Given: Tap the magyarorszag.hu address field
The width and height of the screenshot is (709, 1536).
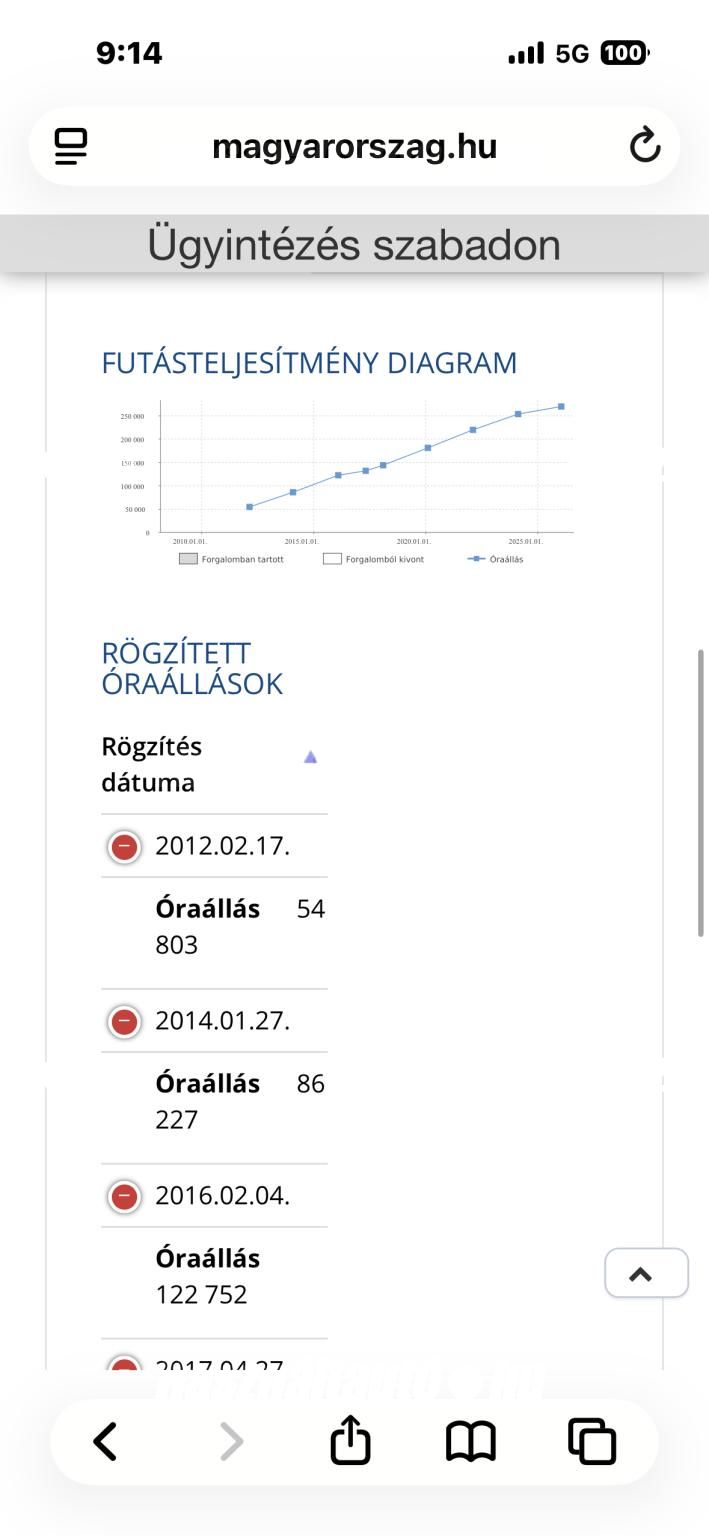Looking at the screenshot, I should [x=354, y=146].
